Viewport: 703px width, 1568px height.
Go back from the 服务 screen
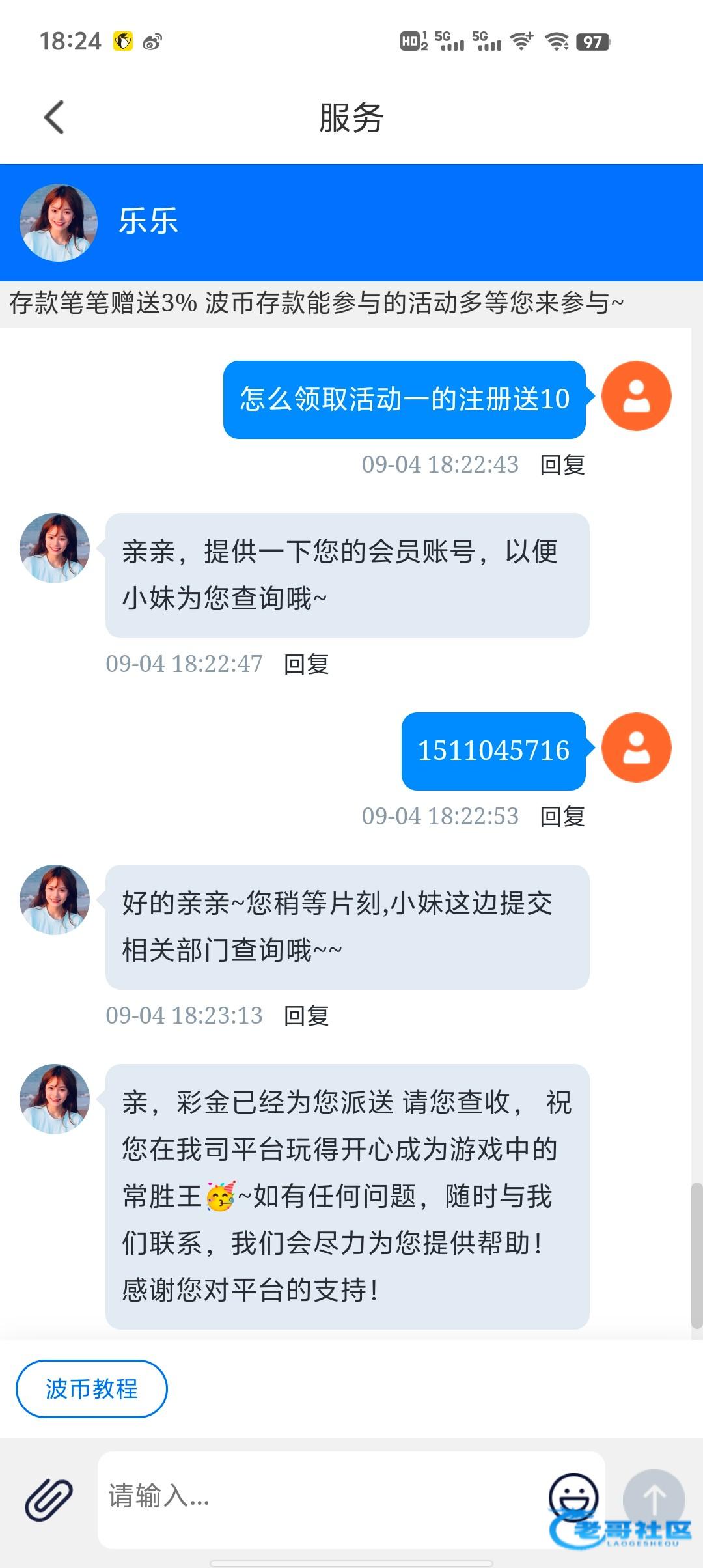coord(54,117)
